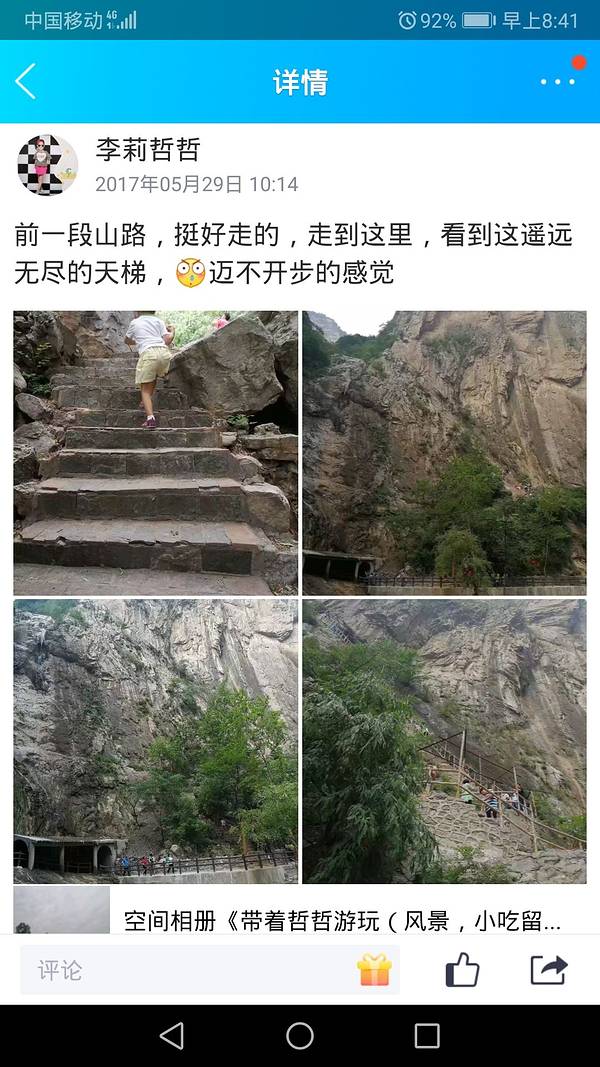Open the photo with tunnel and railing
The image size is (600, 1067).
[x=155, y=741]
